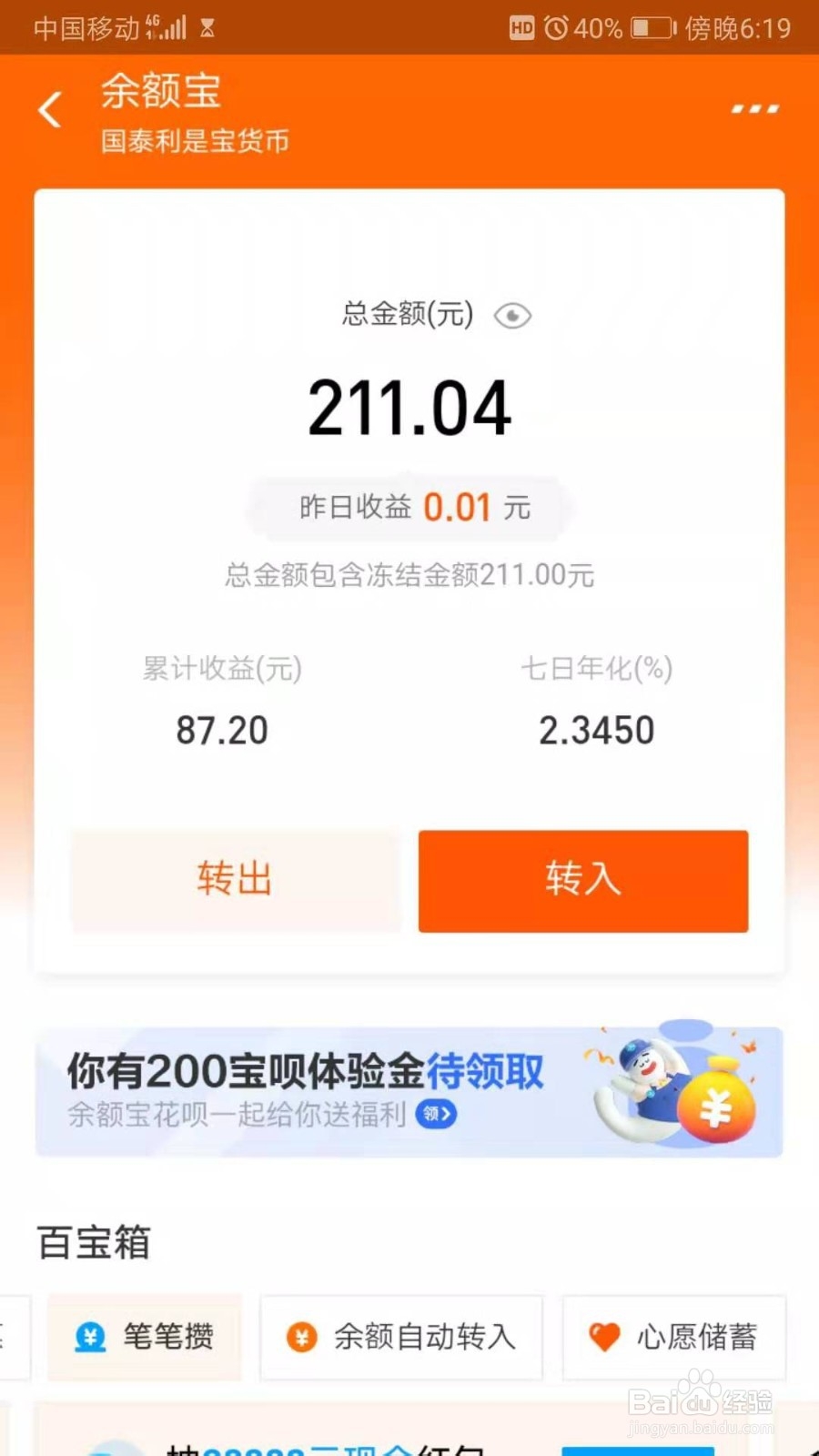Toggle the eye icon to hide total amount
Viewport: 819px width, 1456px height.
tap(511, 315)
